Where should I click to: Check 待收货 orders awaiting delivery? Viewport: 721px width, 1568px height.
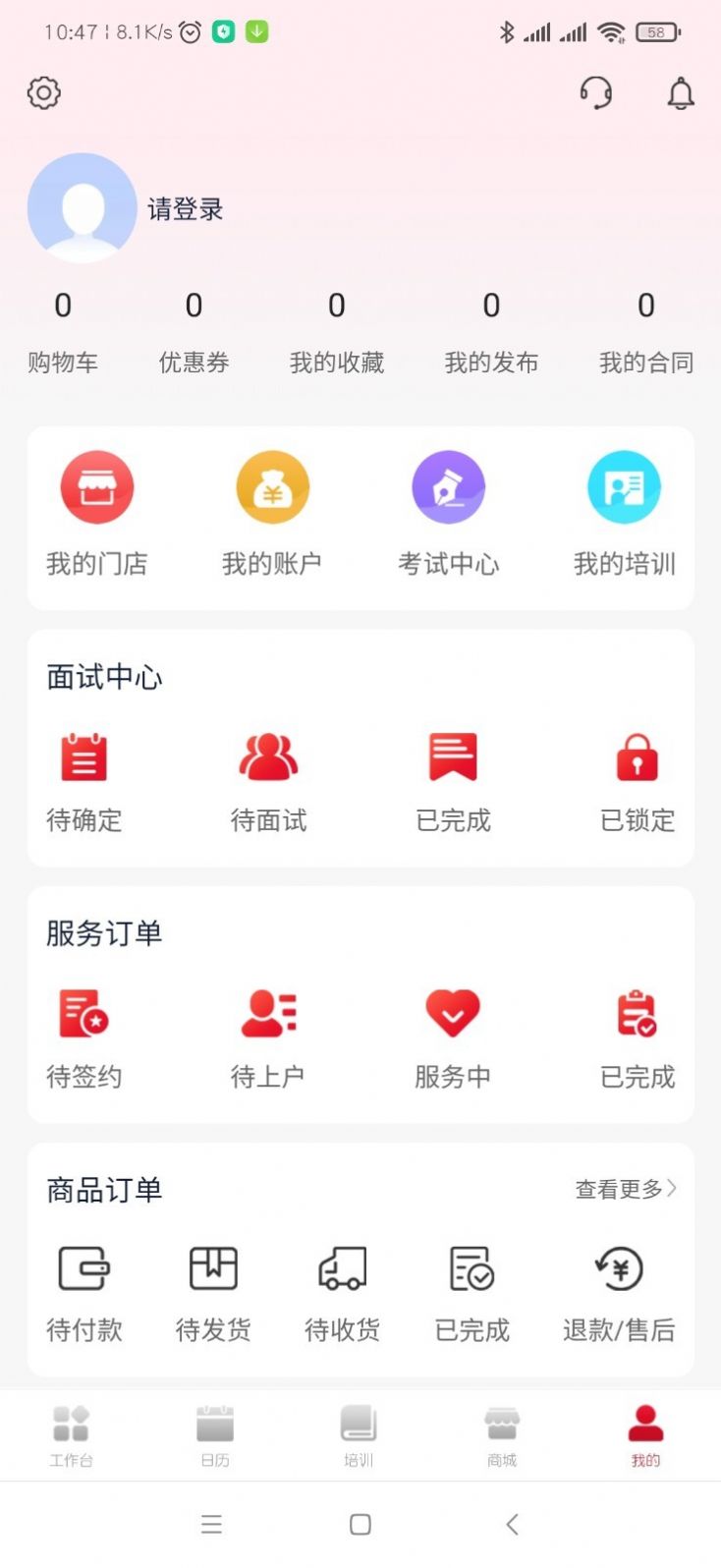tap(342, 1292)
